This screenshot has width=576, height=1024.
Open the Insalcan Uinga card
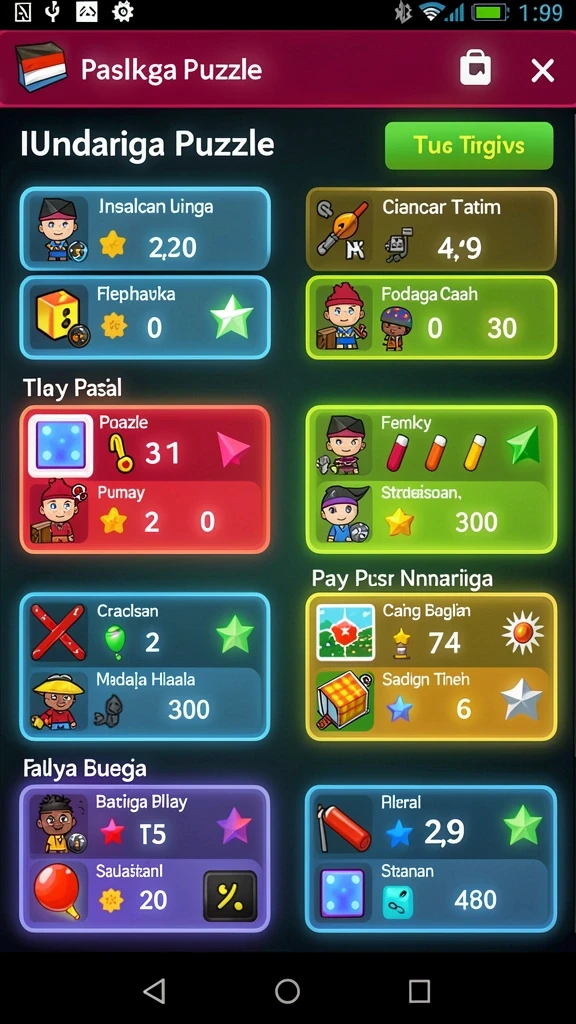pos(145,229)
